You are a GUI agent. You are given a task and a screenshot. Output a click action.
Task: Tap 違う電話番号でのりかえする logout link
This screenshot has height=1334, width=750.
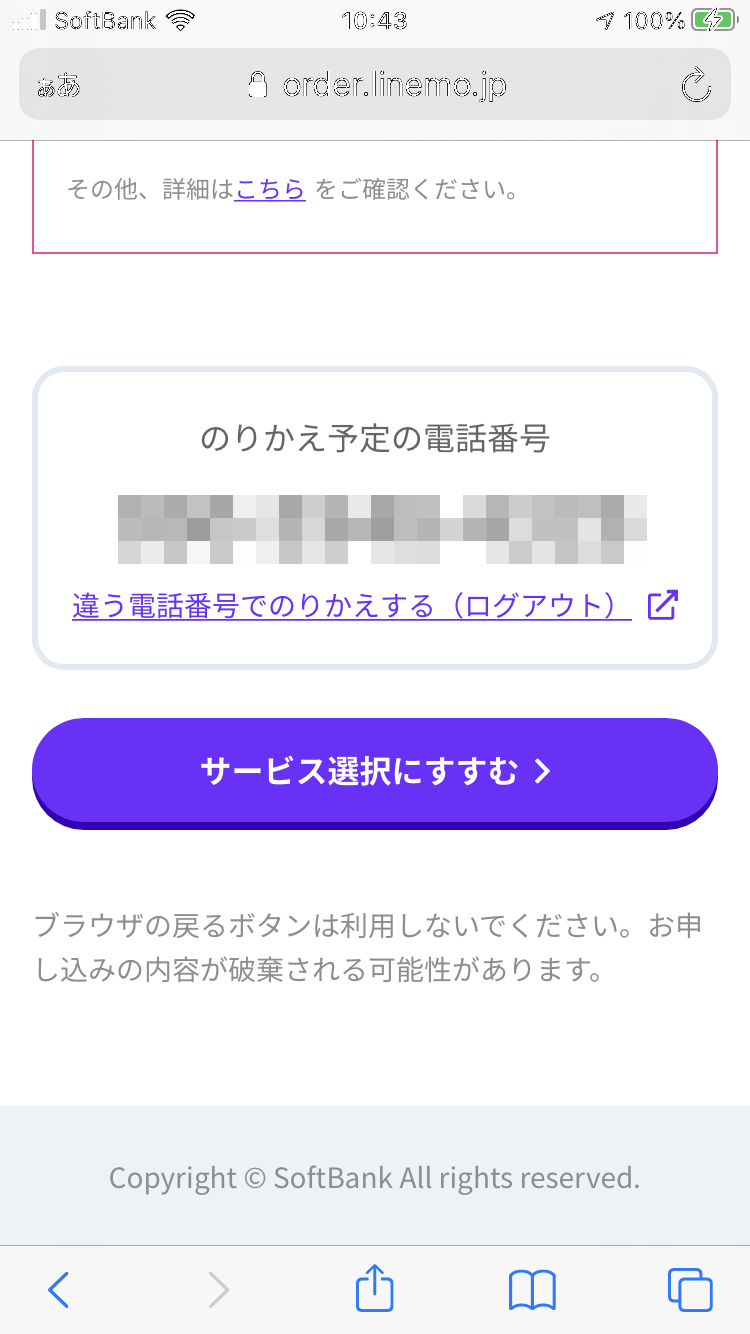tap(352, 606)
